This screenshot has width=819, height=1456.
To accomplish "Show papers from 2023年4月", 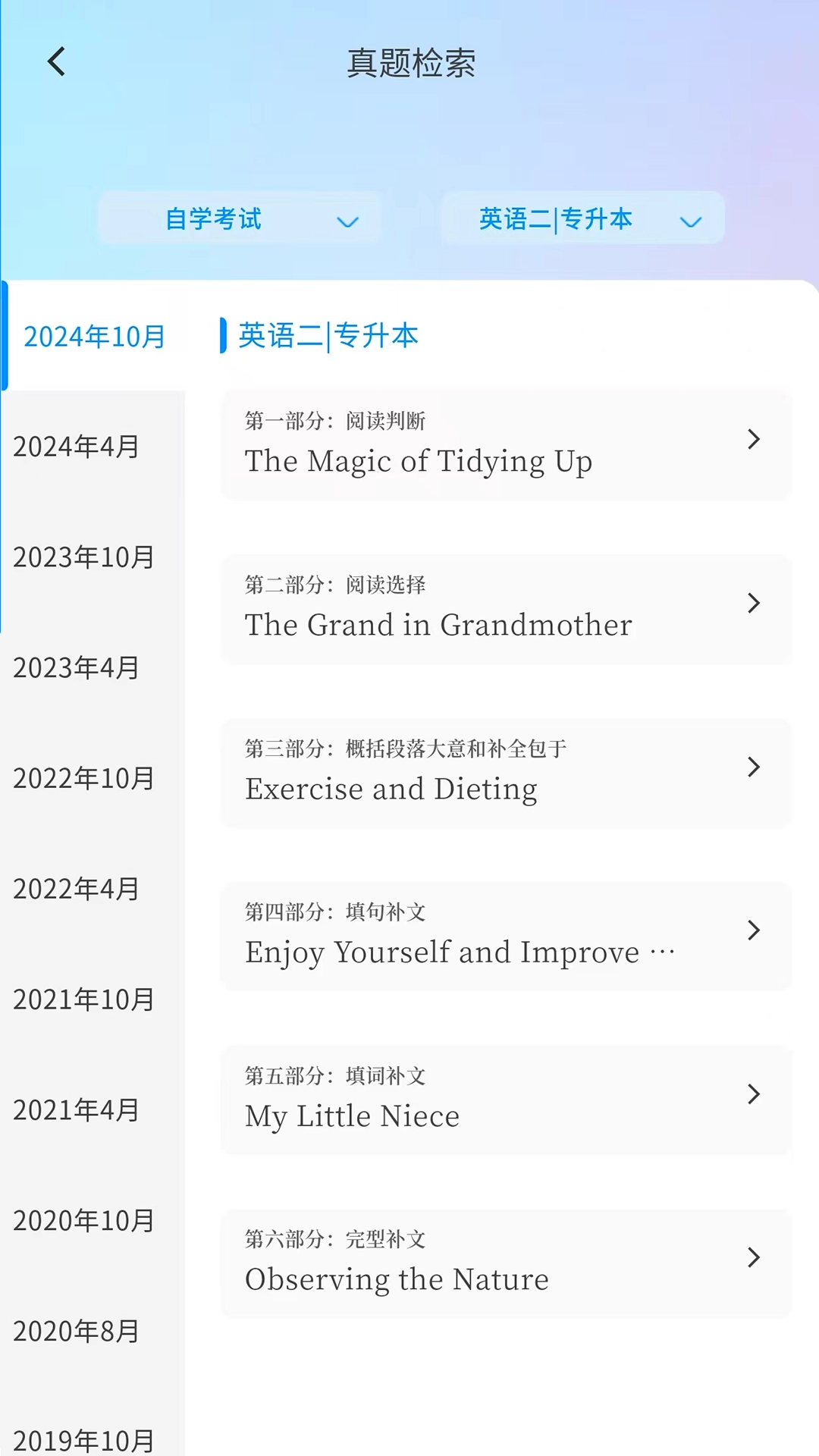I will pos(77,668).
